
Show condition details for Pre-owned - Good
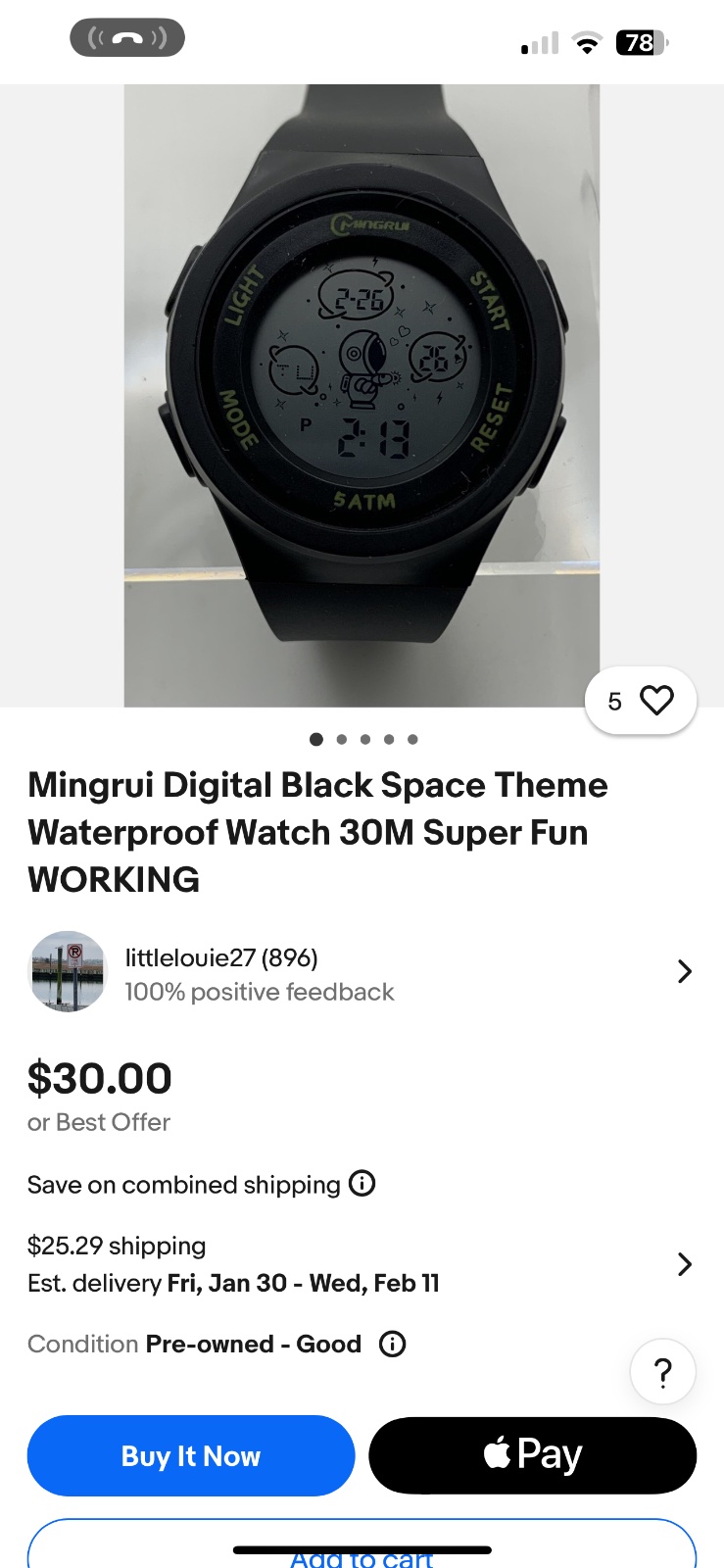(x=393, y=1344)
